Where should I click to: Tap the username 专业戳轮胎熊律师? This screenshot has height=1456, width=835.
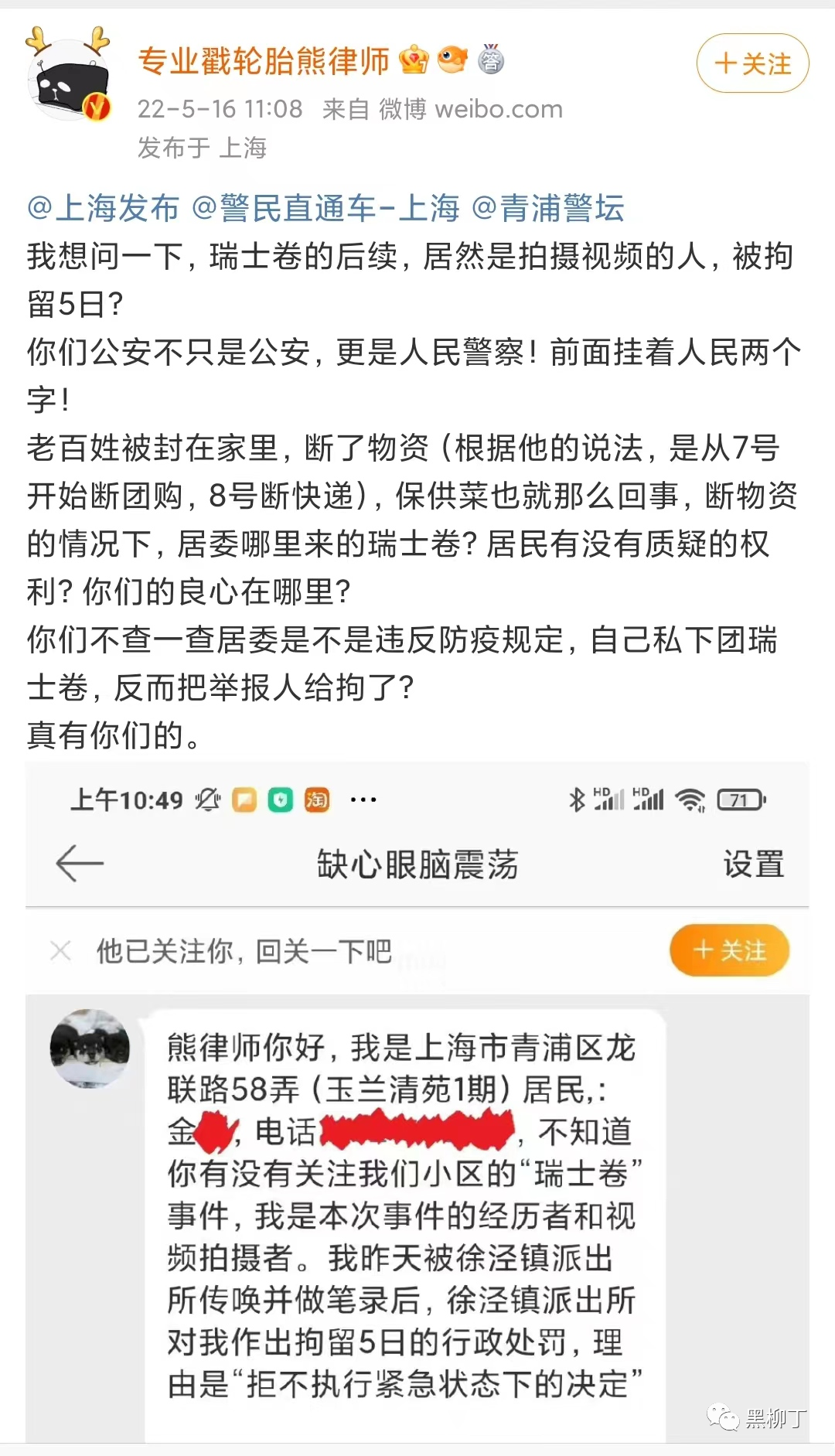click(264, 61)
